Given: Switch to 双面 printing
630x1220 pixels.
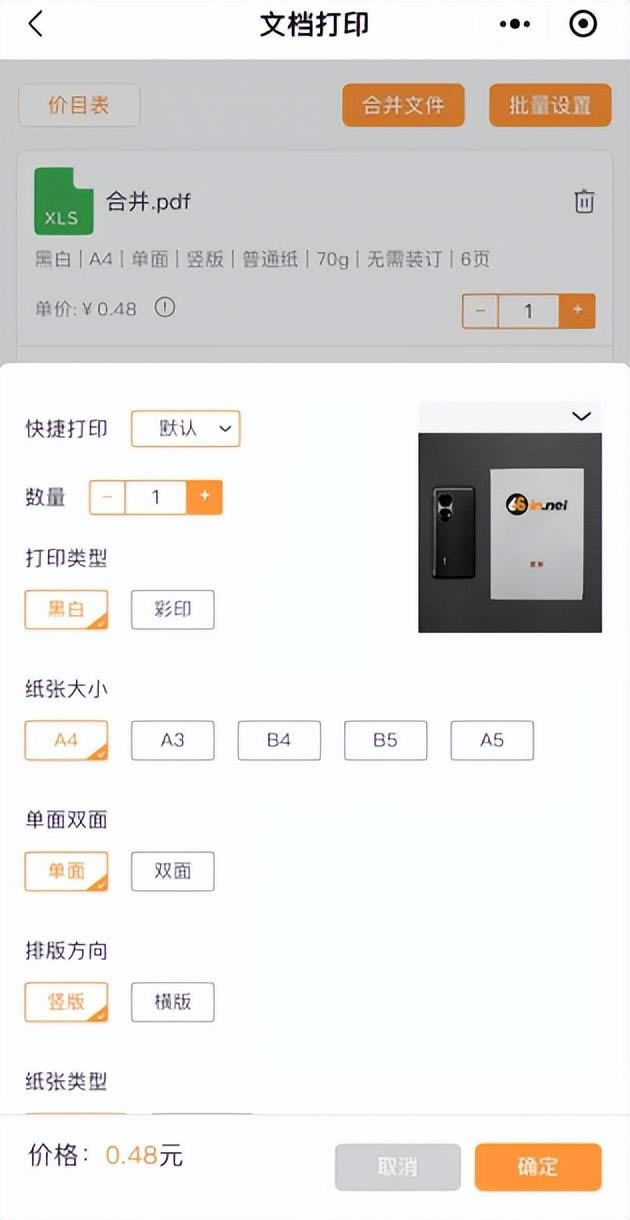Looking at the screenshot, I should (173, 871).
